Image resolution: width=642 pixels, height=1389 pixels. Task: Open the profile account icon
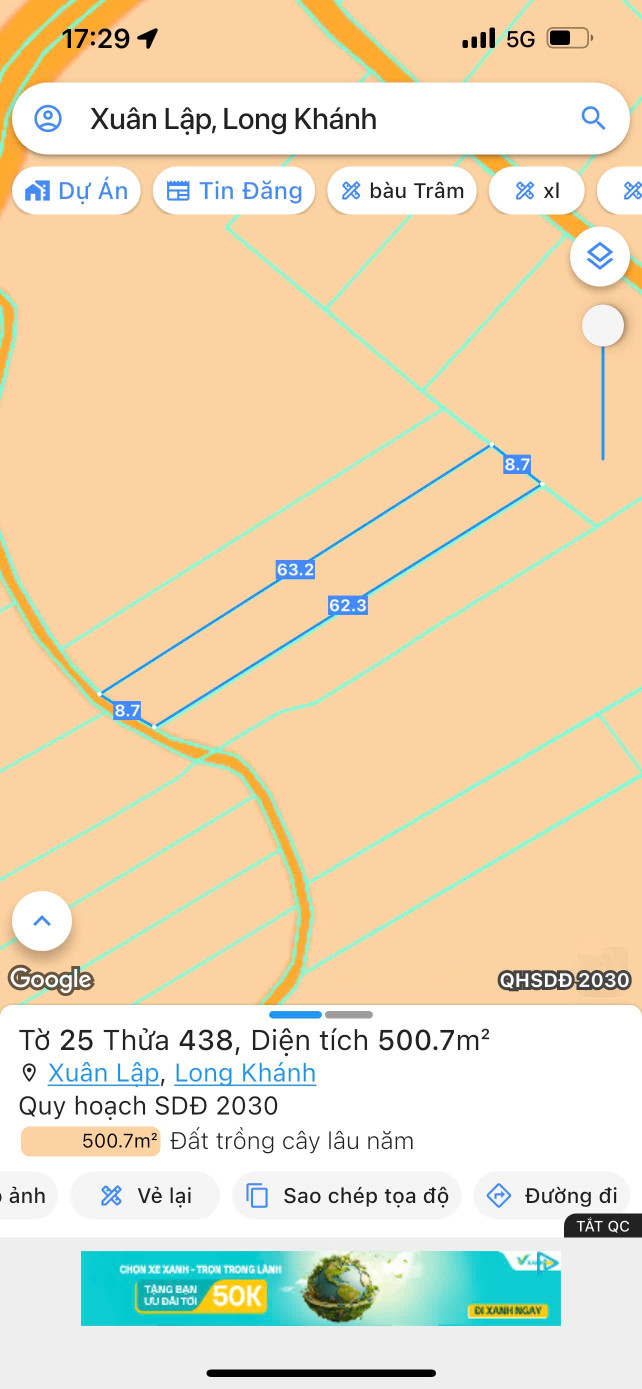48,119
